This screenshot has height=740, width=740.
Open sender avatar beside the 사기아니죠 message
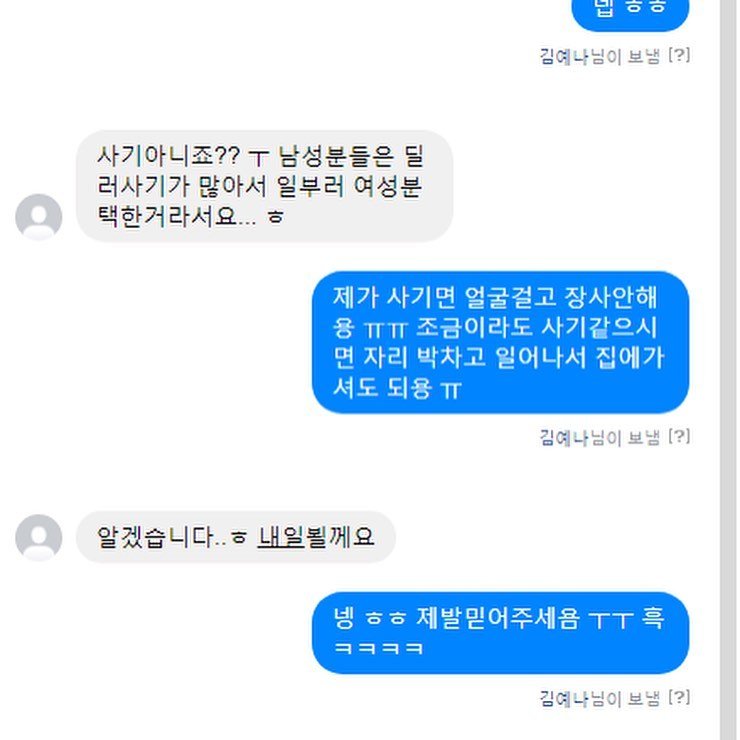click(x=39, y=217)
